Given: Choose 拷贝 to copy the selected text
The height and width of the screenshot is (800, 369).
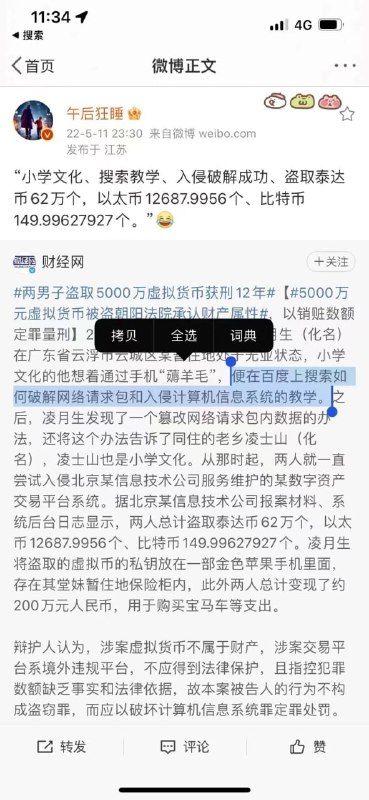Looking at the screenshot, I should pyautogui.click(x=124, y=335).
